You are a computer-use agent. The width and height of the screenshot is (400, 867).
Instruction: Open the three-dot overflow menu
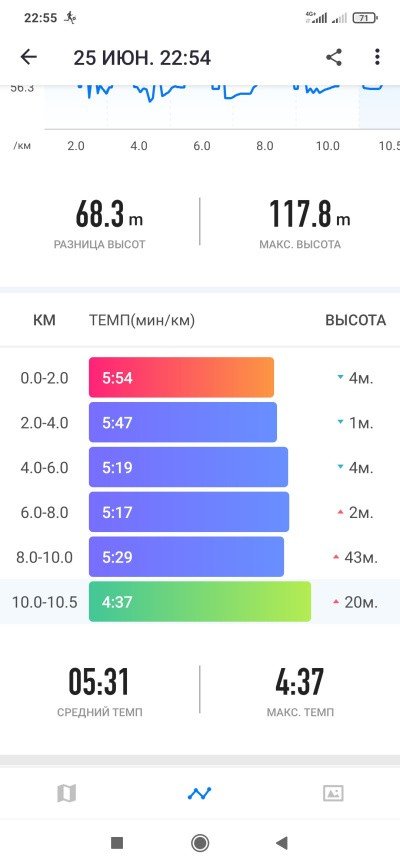coord(377,57)
